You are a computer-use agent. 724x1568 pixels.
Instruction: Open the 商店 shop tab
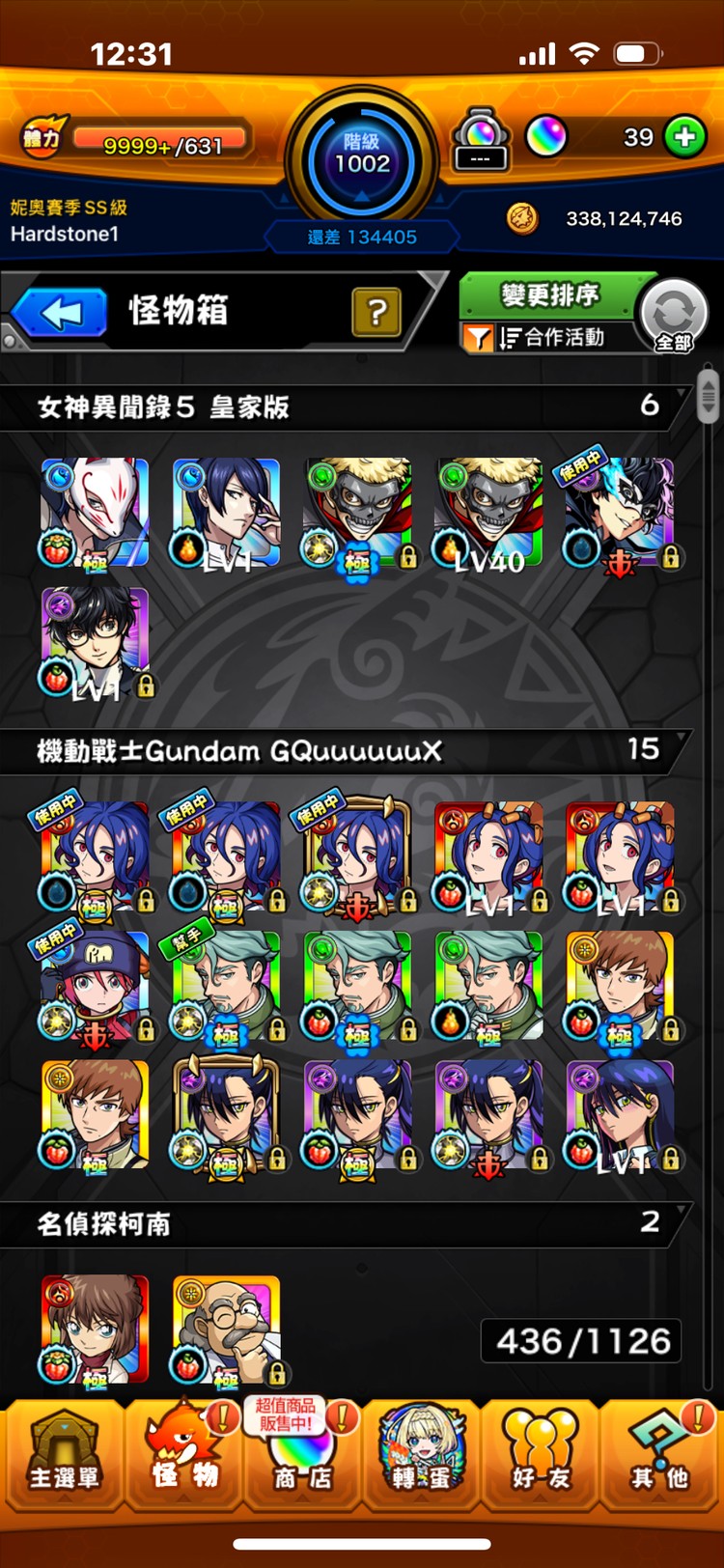tap(301, 1453)
